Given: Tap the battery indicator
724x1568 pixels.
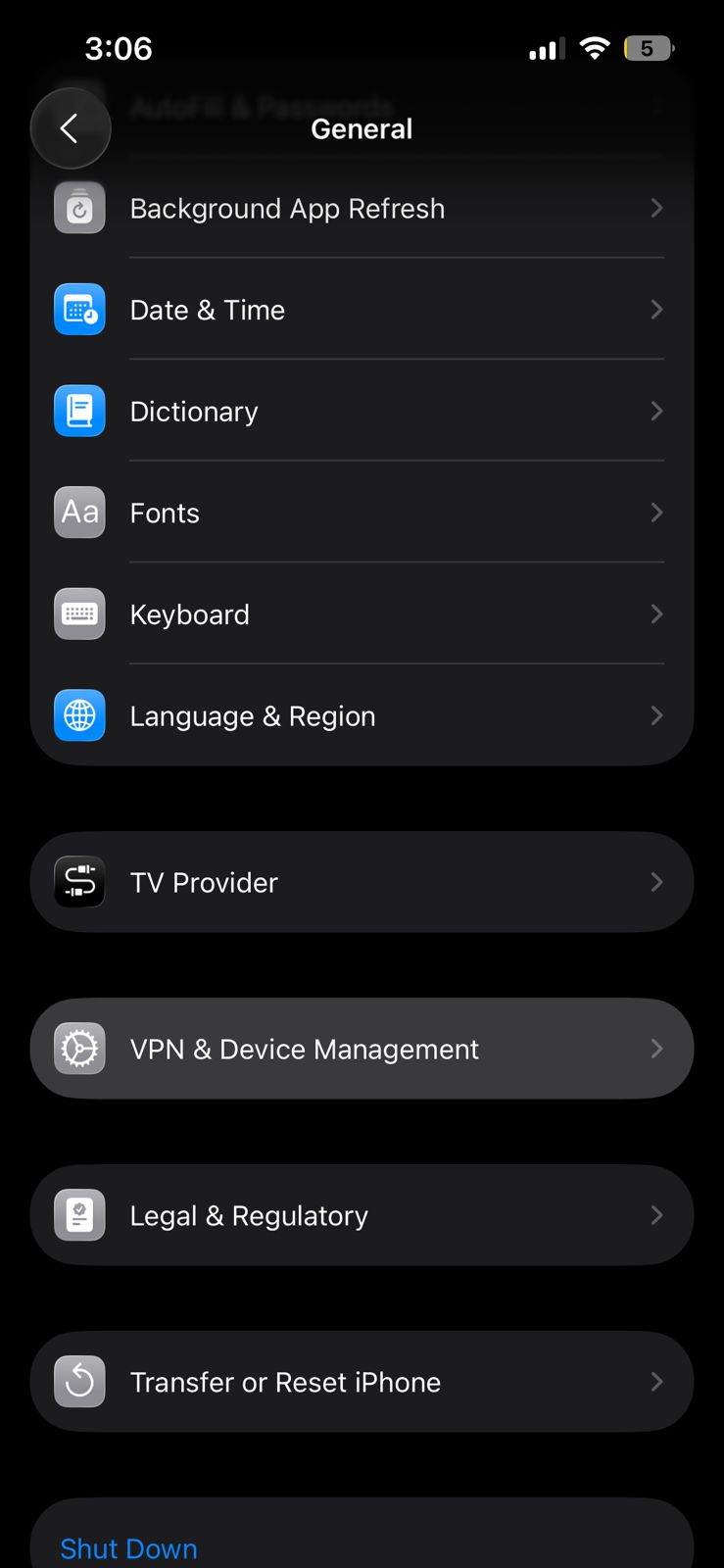Looking at the screenshot, I should [x=649, y=47].
